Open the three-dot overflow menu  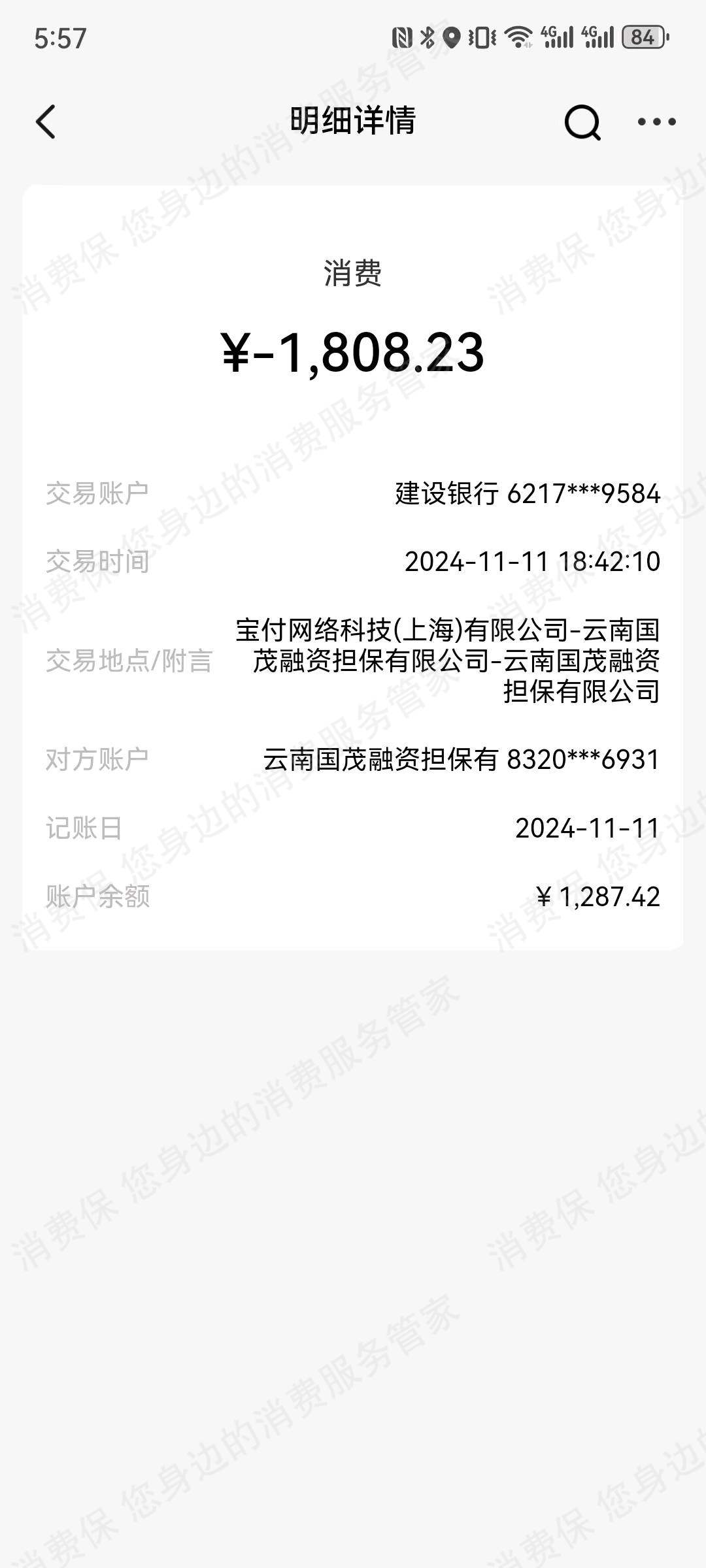pyautogui.click(x=656, y=122)
